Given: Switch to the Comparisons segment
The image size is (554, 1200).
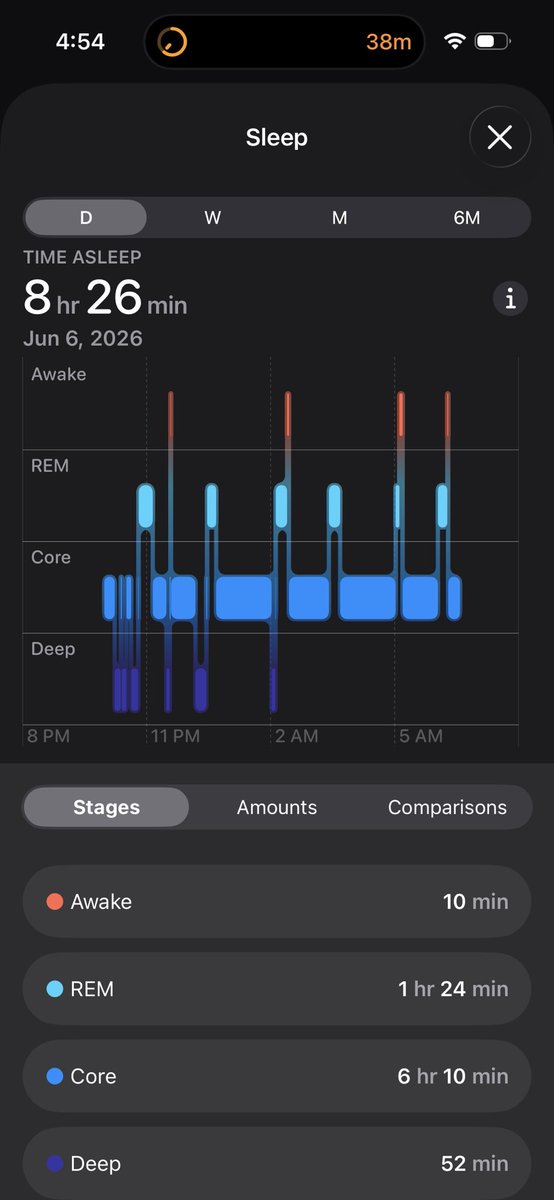Looking at the screenshot, I should [x=447, y=807].
